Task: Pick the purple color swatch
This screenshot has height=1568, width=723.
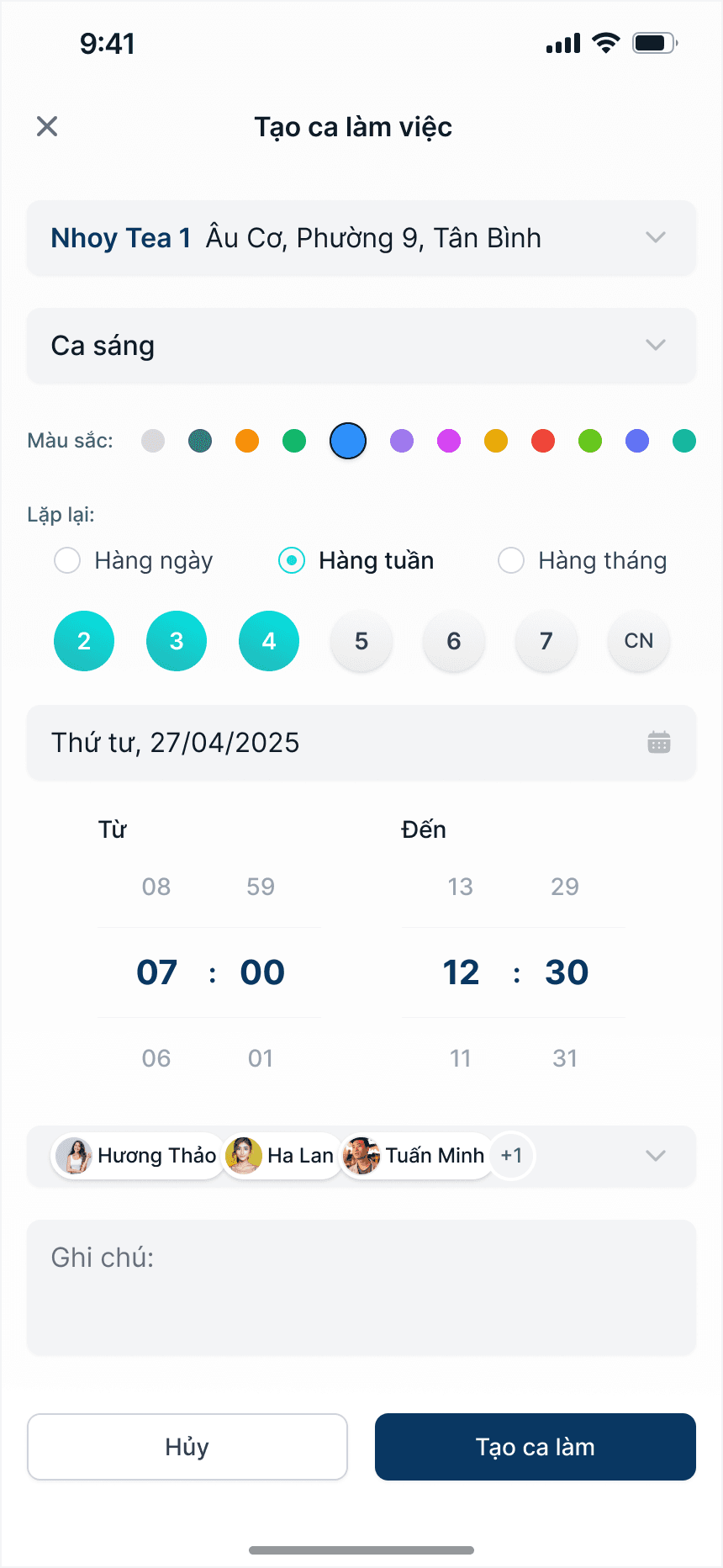Action: click(x=402, y=440)
